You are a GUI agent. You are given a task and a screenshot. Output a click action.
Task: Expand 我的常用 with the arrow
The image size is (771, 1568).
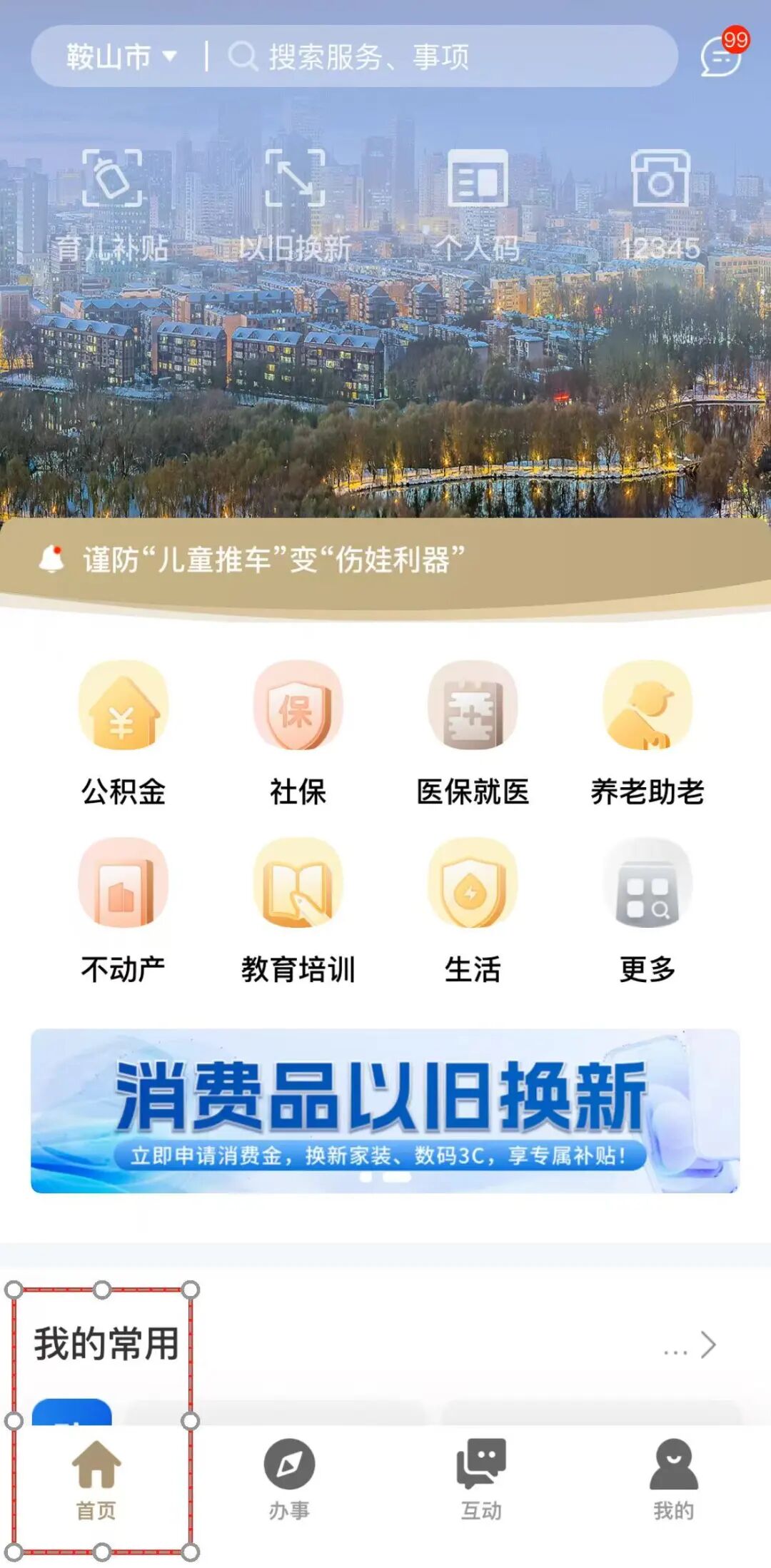[707, 1345]
